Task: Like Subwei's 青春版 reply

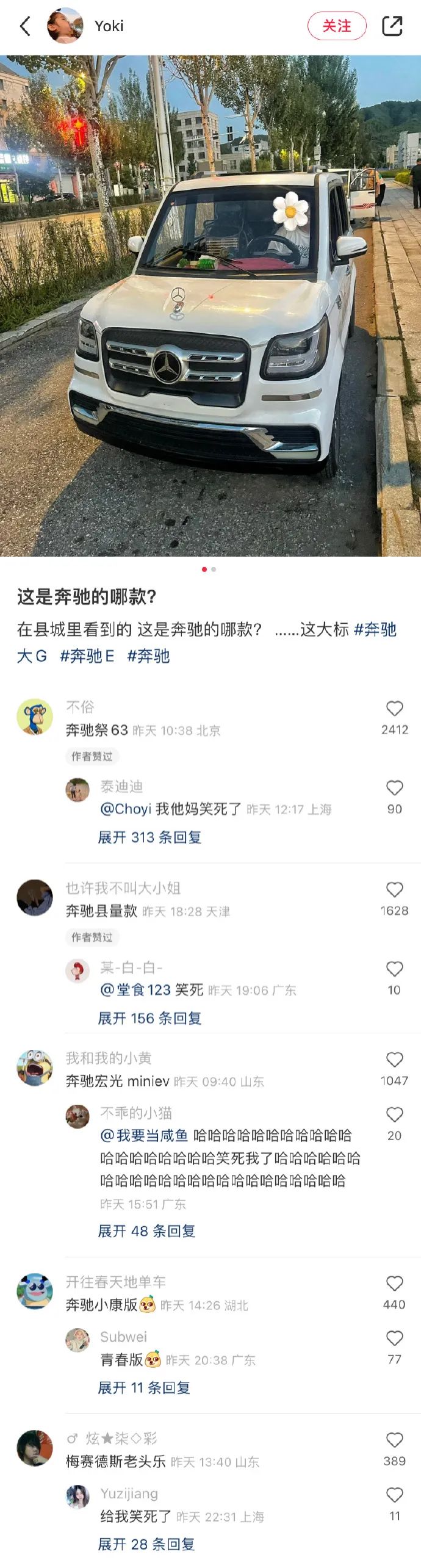Action: [394, 1339]
